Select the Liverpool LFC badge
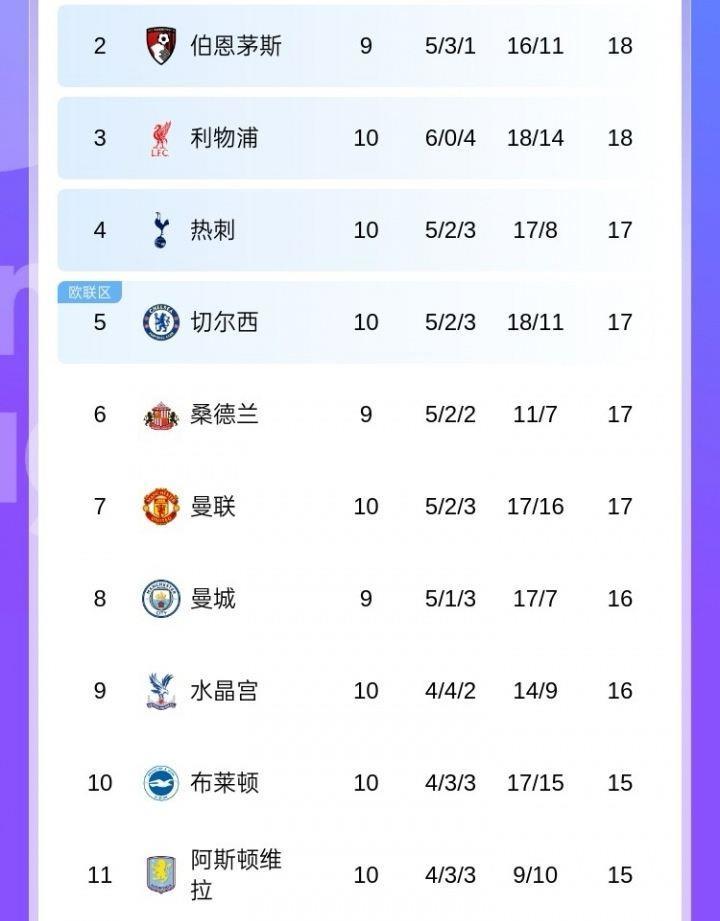 tap(160, 138)
